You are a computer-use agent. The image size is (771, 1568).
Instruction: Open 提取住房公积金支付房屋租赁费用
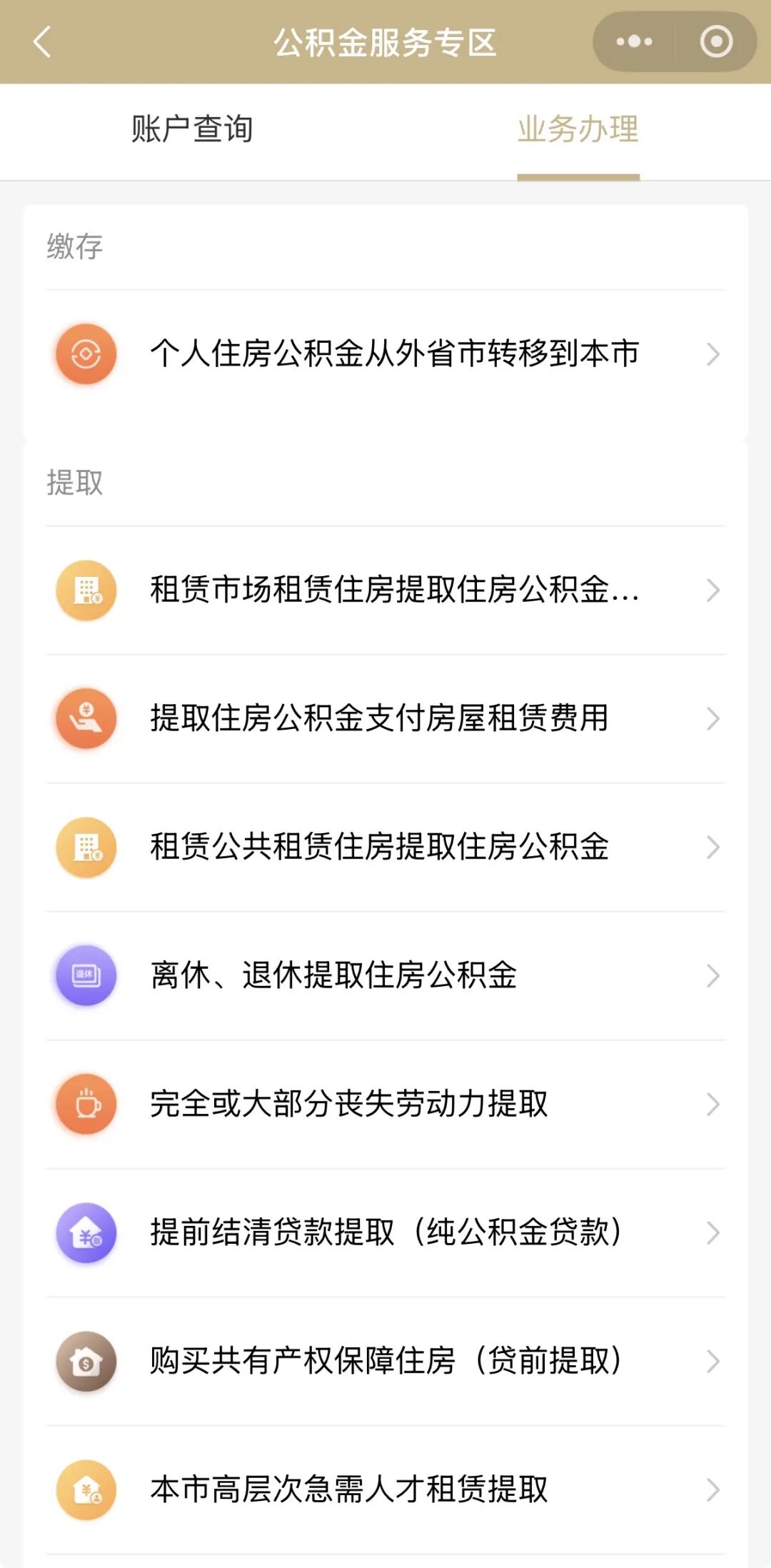click(x=385, y=719)
